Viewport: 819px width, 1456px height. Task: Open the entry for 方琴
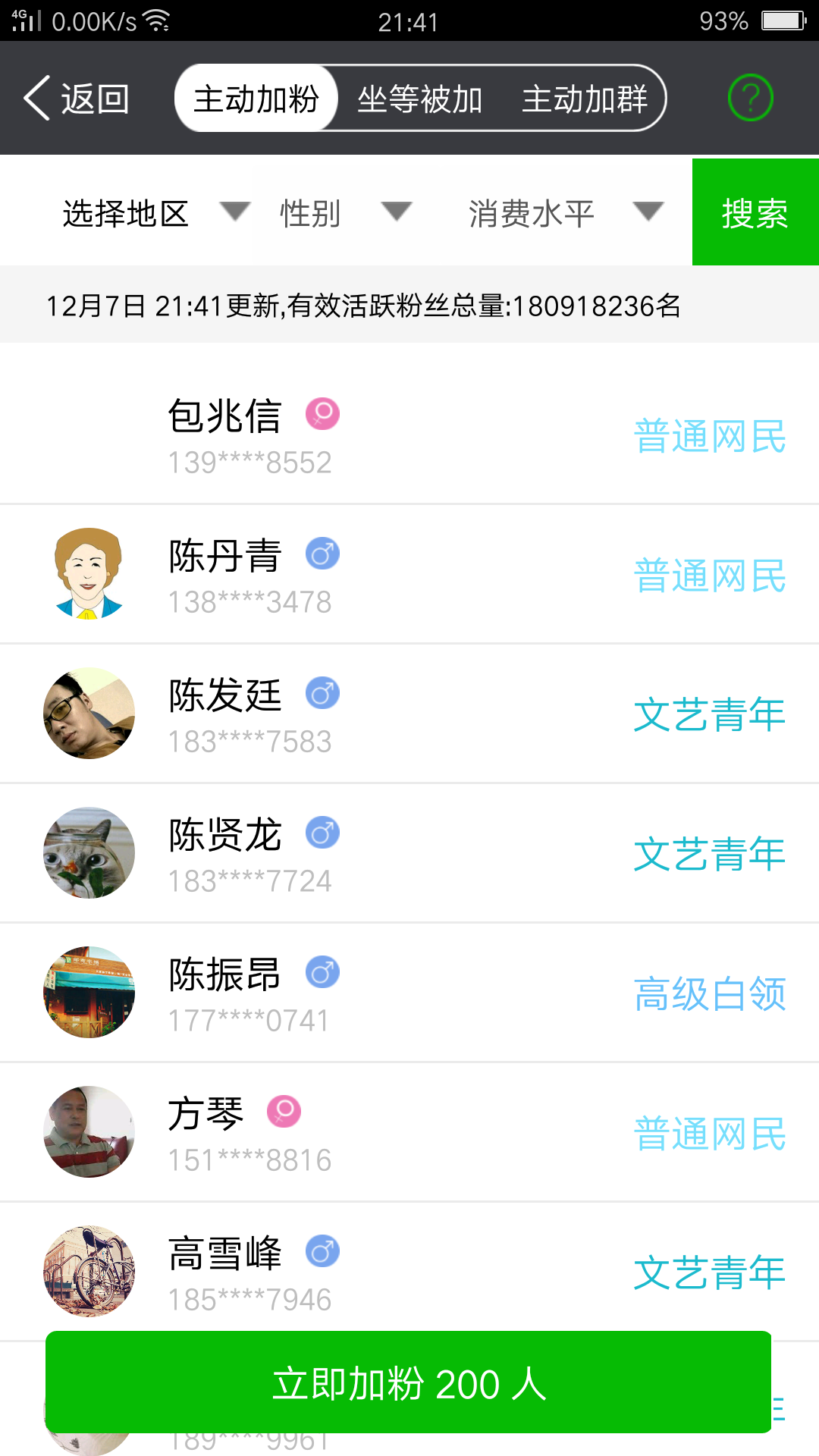[409, 1133]
